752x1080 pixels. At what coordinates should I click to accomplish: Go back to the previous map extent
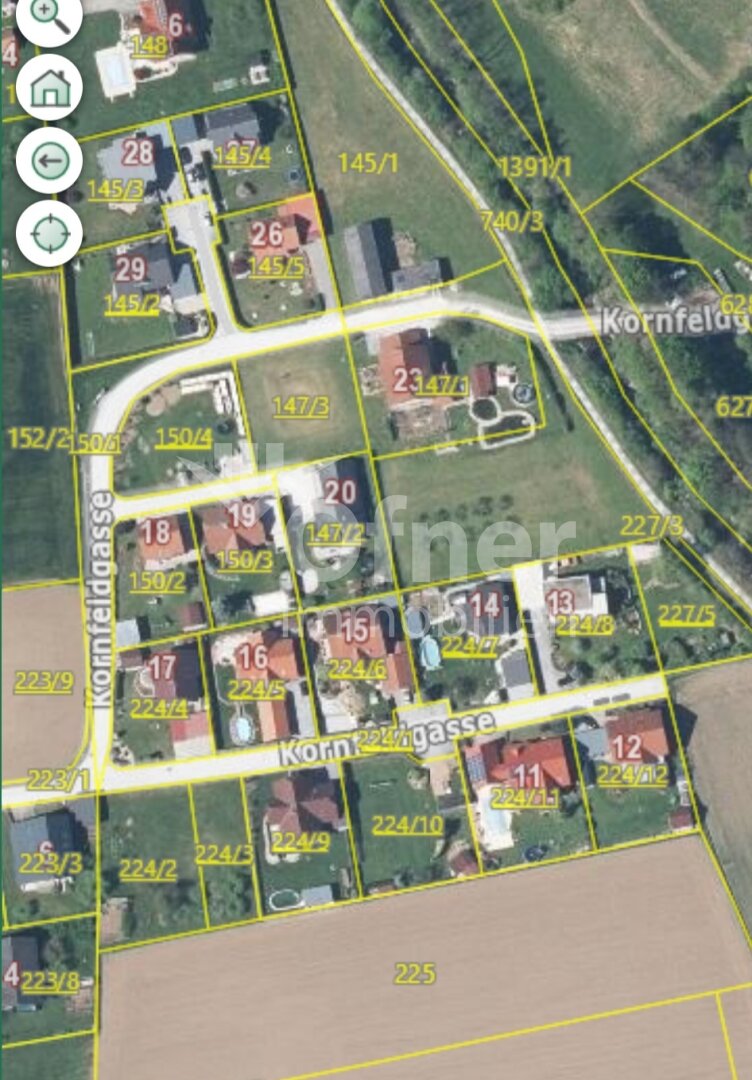click(x=49, y=160)
